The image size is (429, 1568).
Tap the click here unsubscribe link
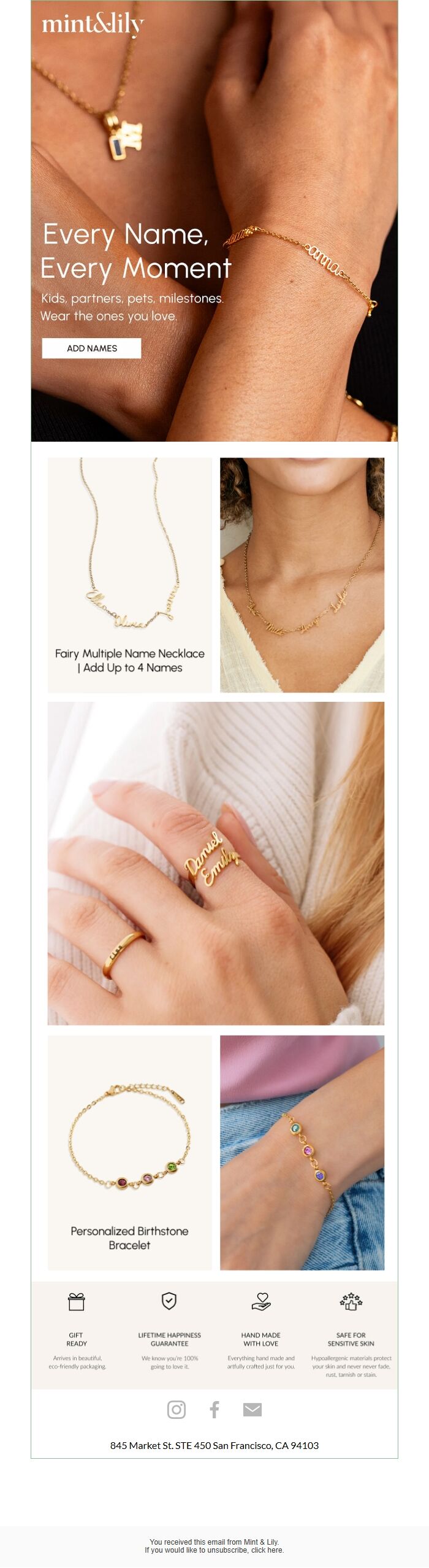pyautogui.click(x=267, y=1550)
